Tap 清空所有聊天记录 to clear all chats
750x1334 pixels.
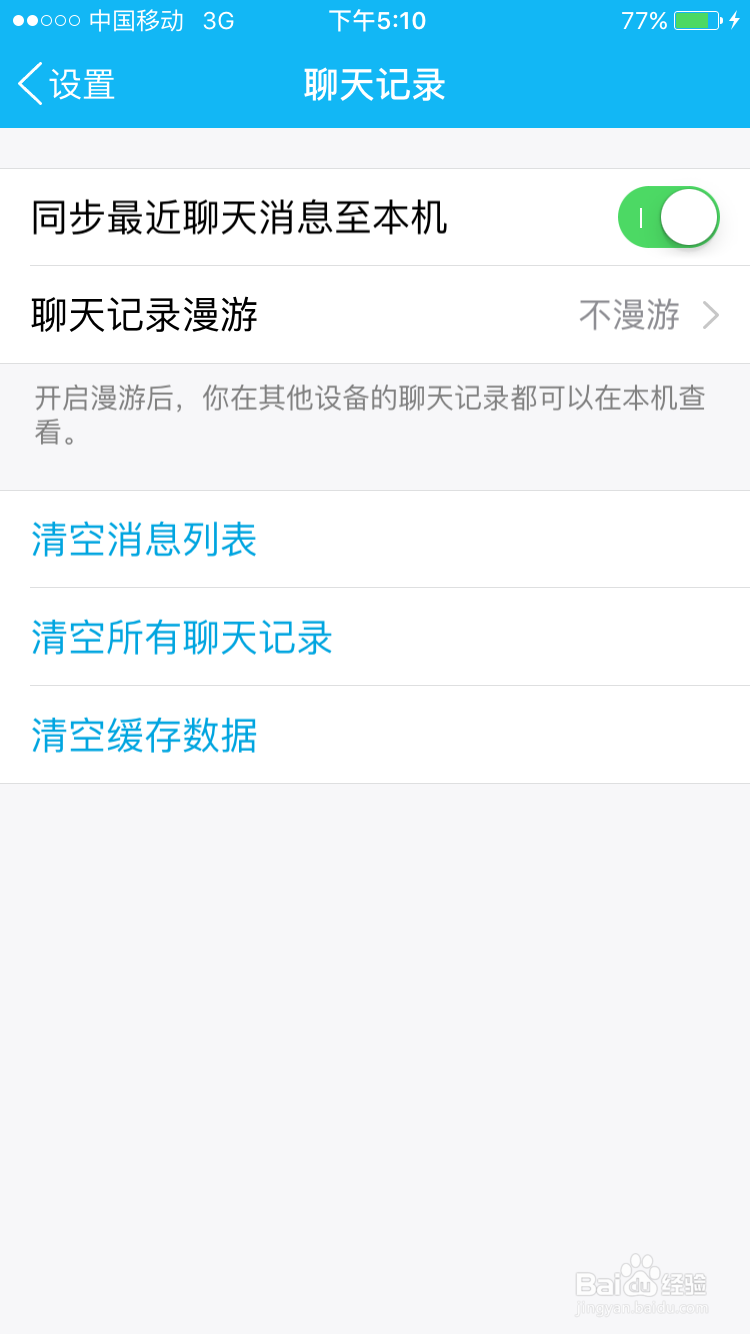[181, 637]
